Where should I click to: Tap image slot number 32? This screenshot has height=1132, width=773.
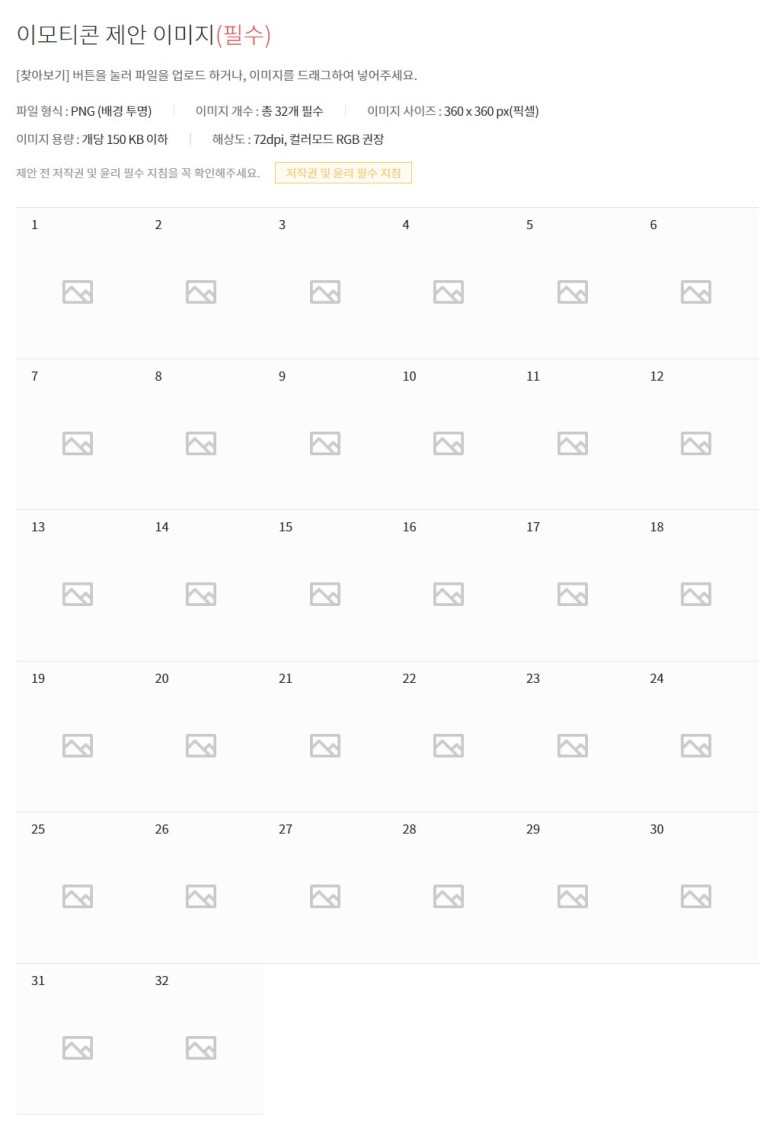click(201, 1040)
